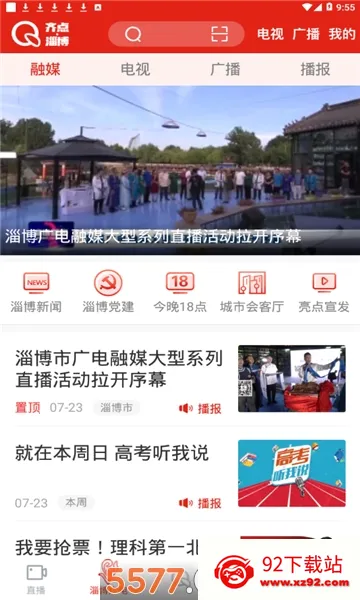This screenshot has height=600, width=360.
Task: Switch to the 播报 tab
Action: (x=315, y=69)
